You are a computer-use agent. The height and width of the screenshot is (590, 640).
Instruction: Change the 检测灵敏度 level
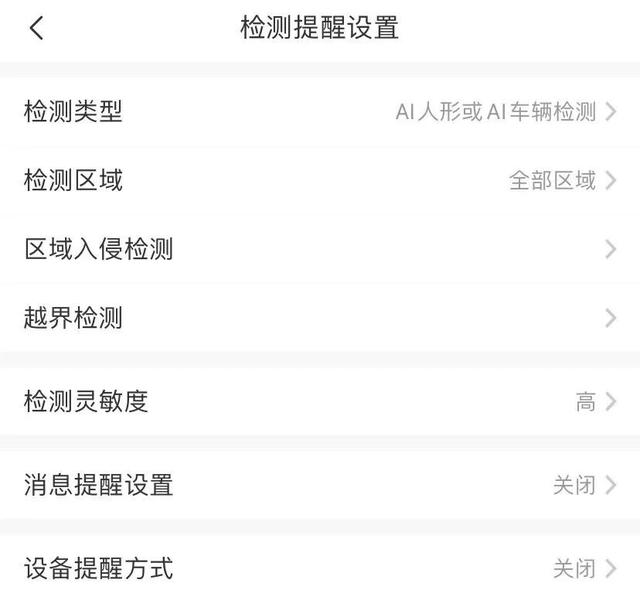point(320,402)
